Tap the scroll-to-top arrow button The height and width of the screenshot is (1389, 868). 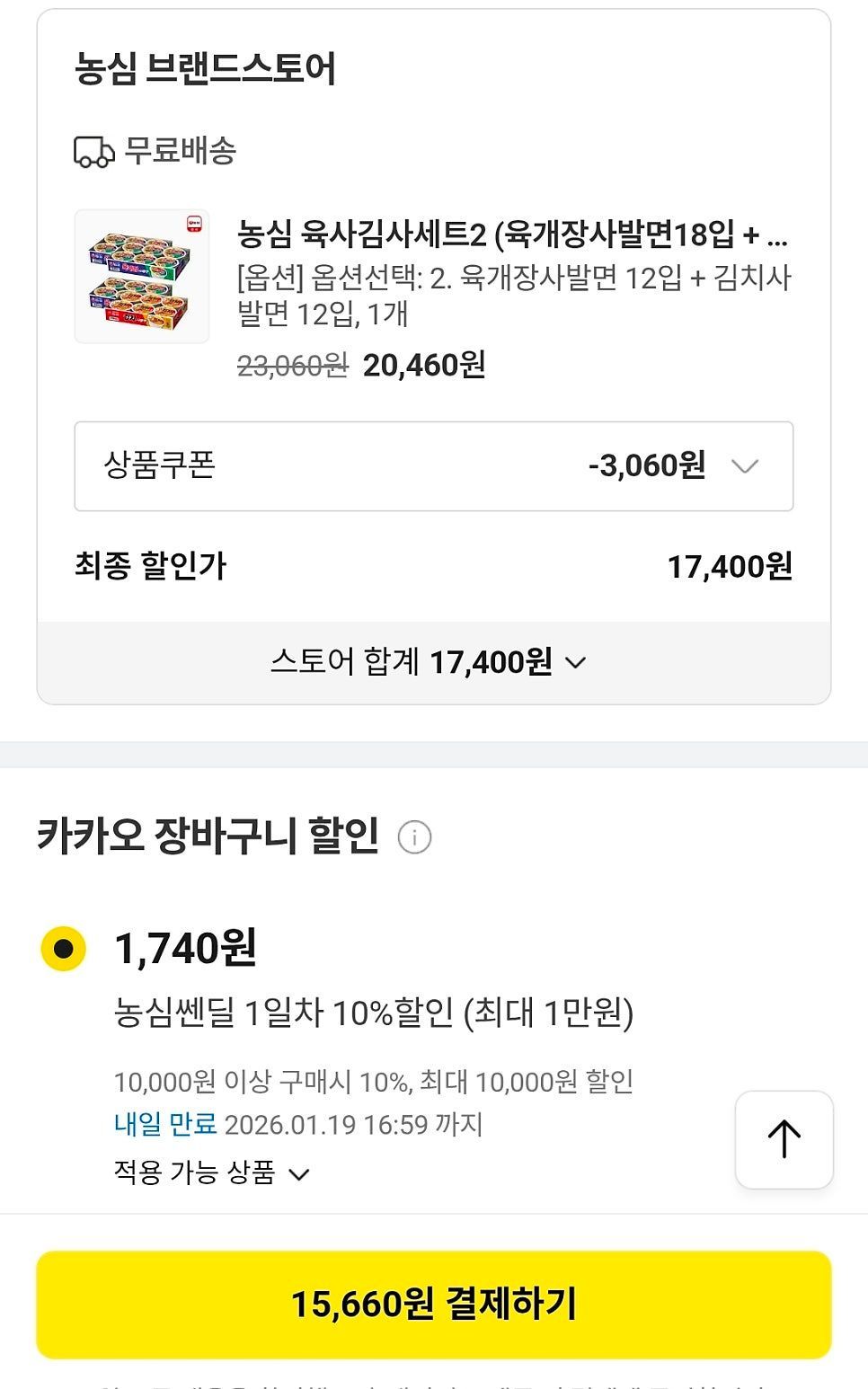coord(784,1139)
